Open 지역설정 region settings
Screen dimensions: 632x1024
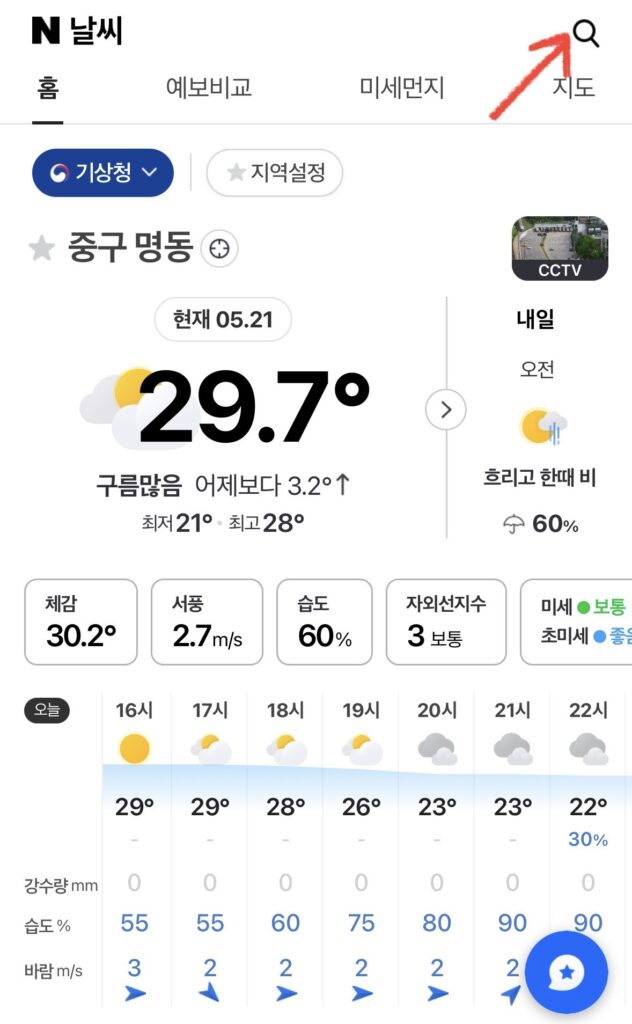pyautogui.click(x=274, y=173)
